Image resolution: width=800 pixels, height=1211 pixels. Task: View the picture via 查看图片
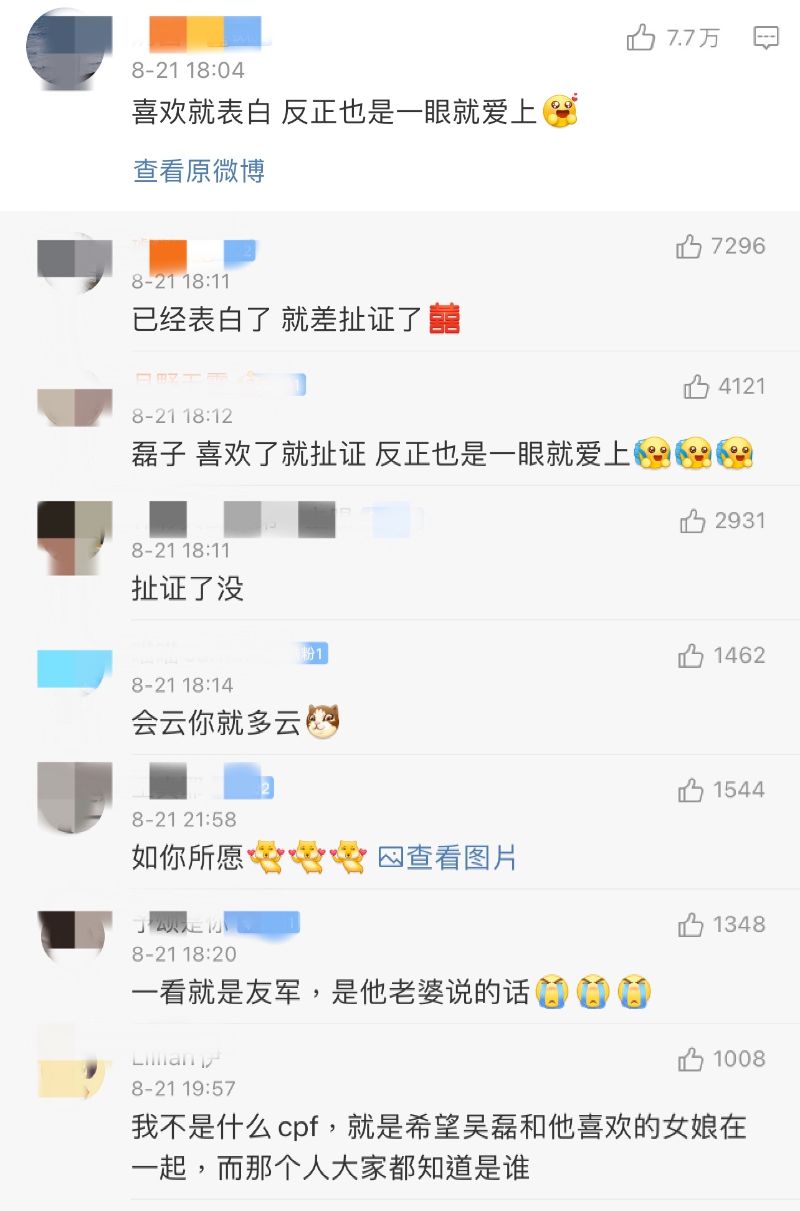[x=448, y=857]
